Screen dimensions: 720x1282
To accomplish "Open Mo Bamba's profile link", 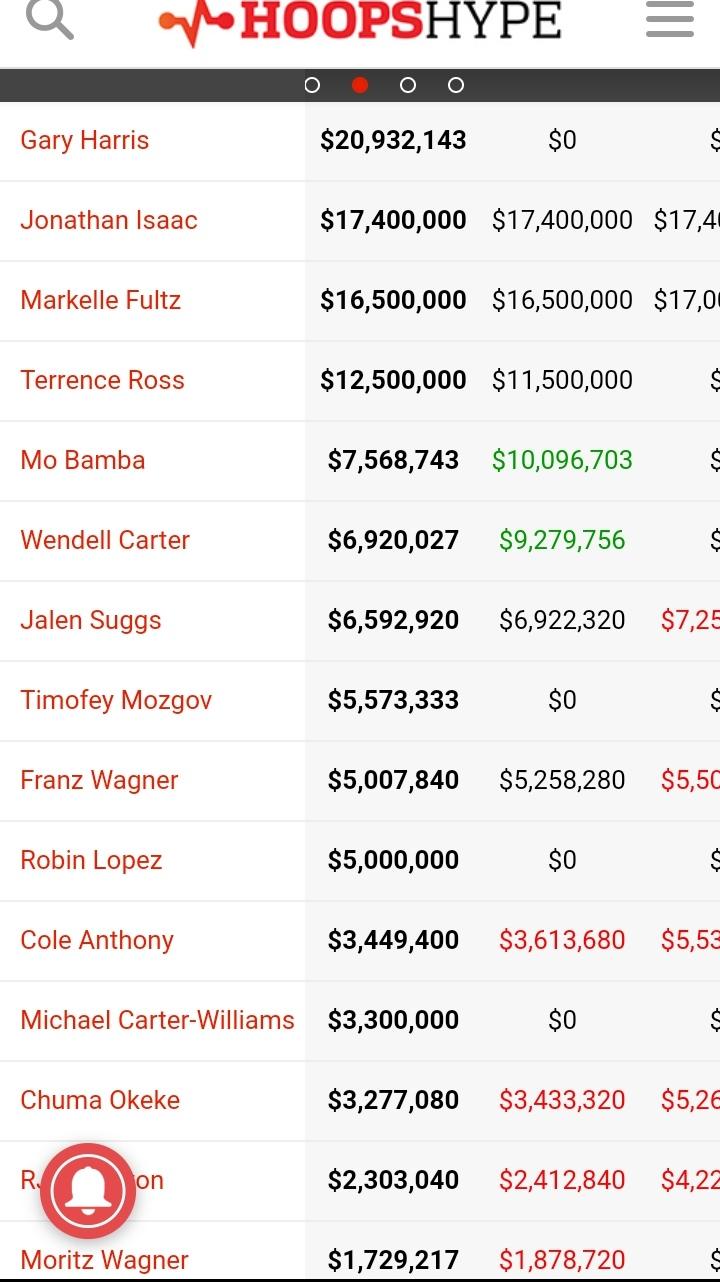I will click(x=83, y=460).
